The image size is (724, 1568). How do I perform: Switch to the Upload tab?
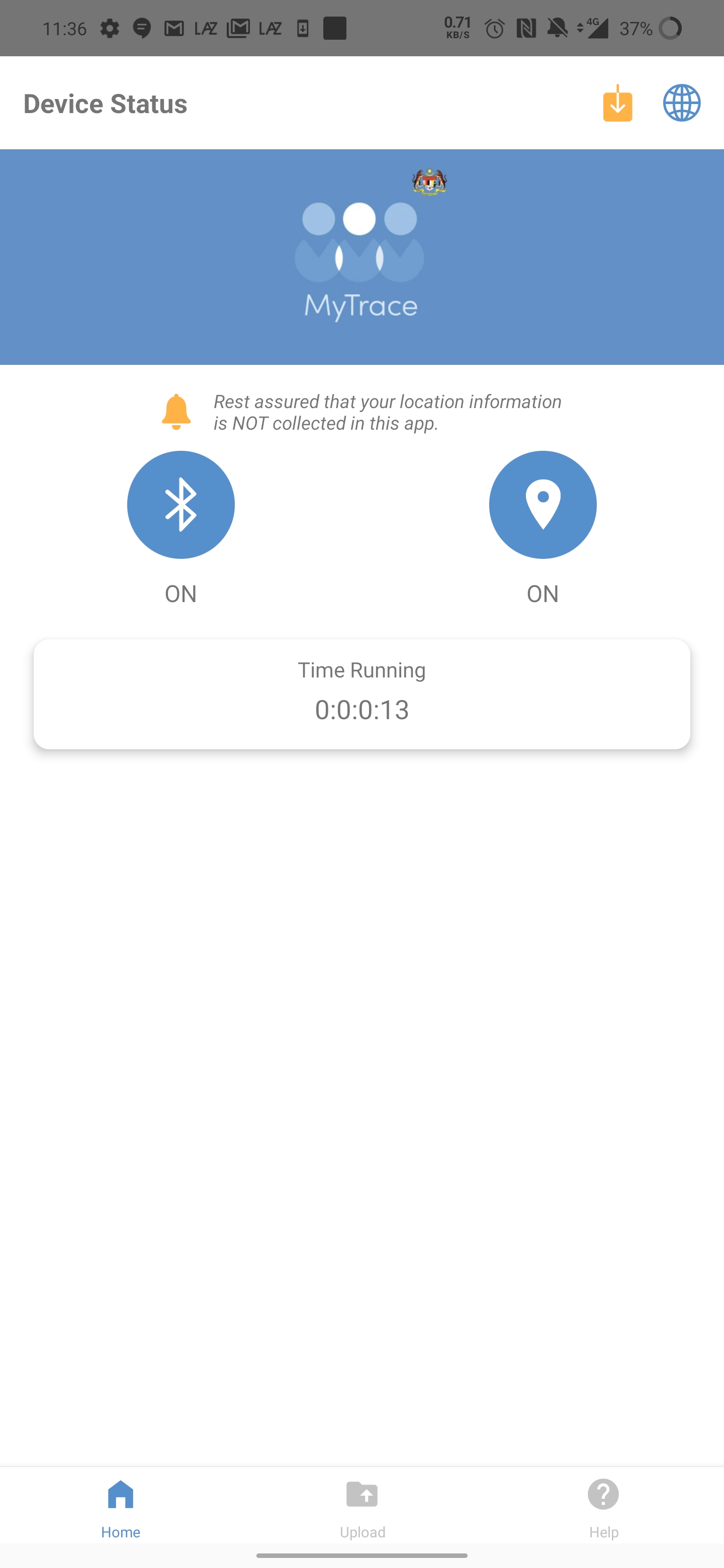363,1508
